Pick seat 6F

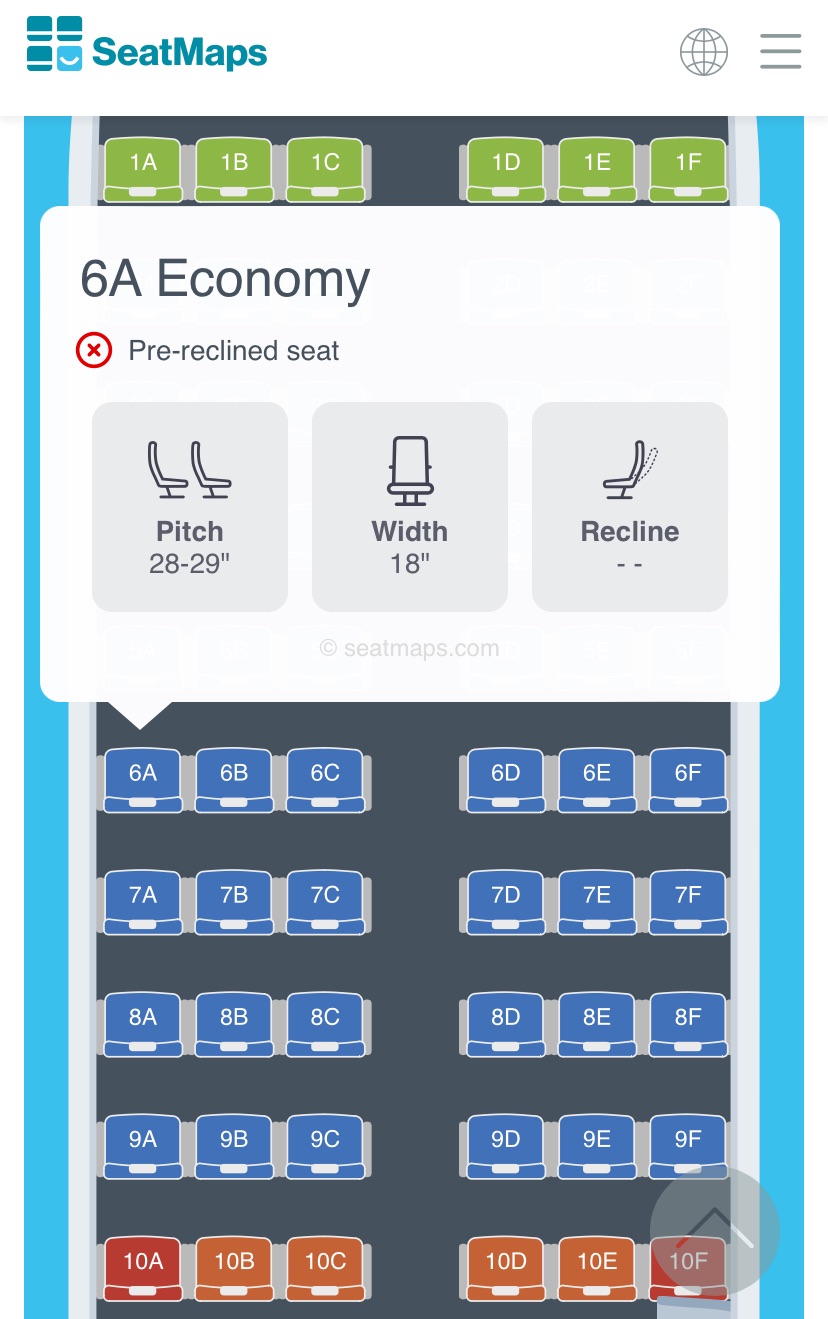pos(688,778)
